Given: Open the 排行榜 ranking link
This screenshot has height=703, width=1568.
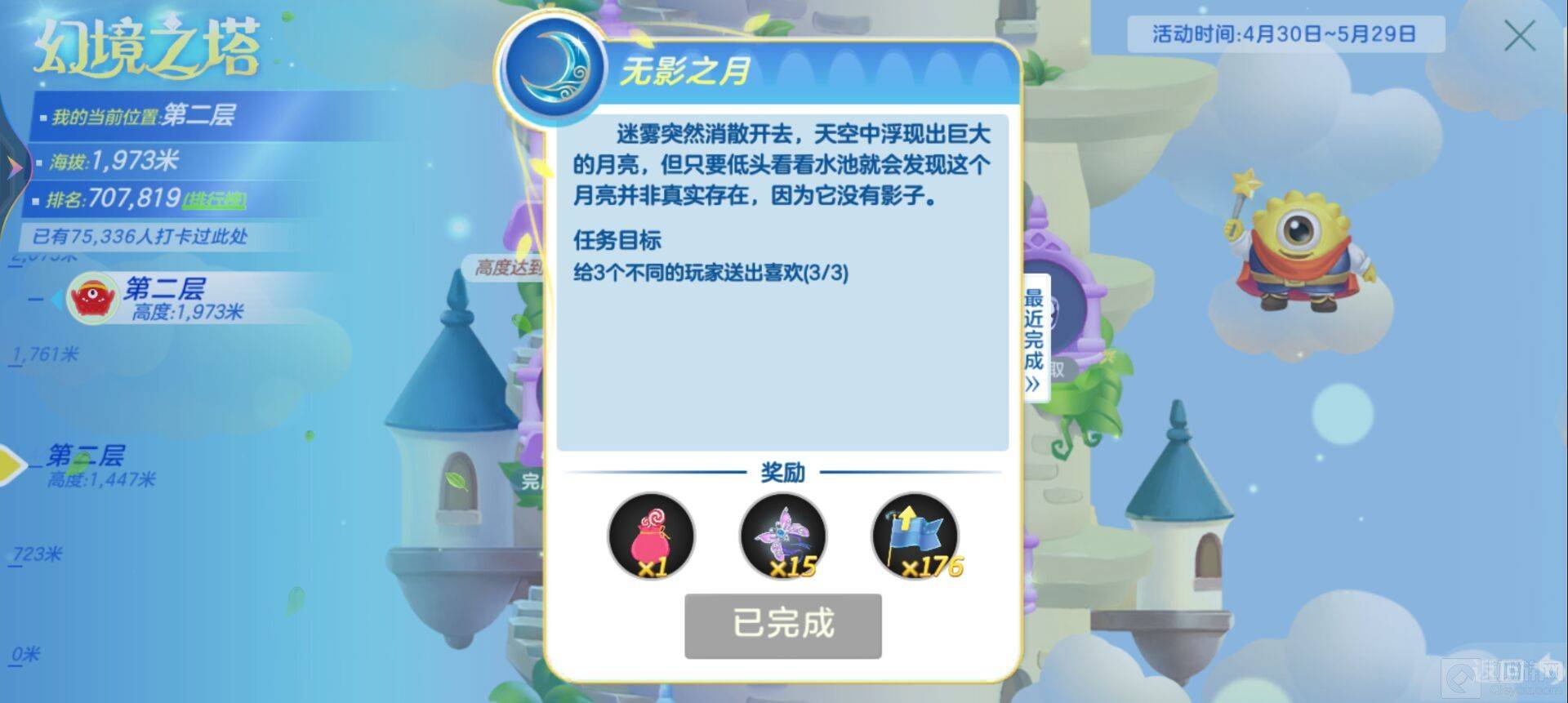Looking at the screenshot, I should 214,199.
